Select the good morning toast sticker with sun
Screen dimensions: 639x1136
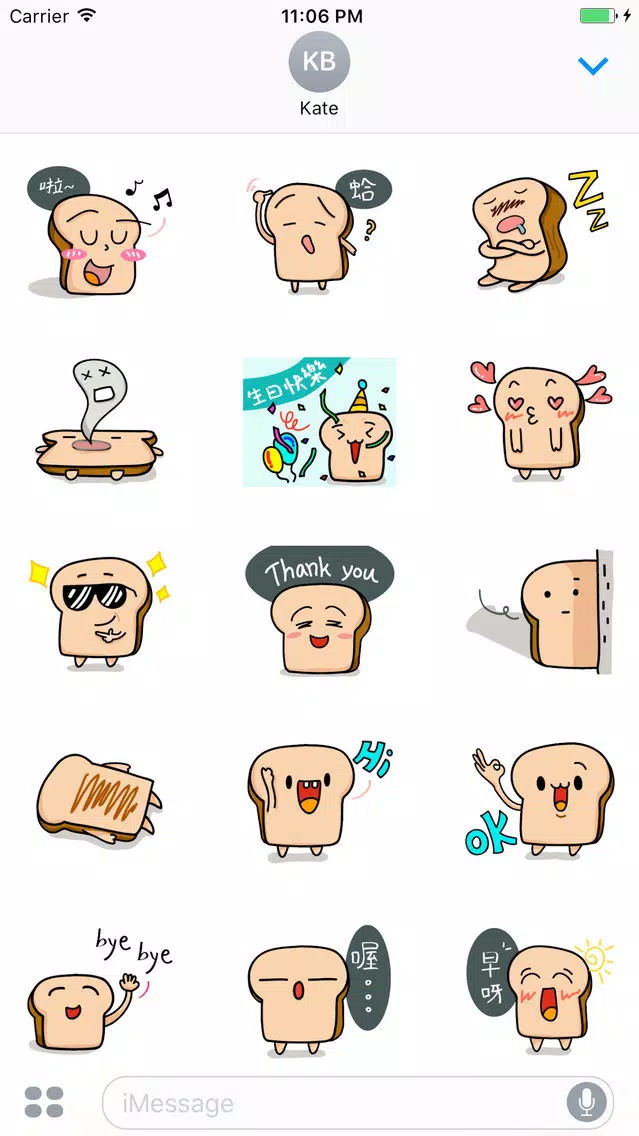(539, 990)
